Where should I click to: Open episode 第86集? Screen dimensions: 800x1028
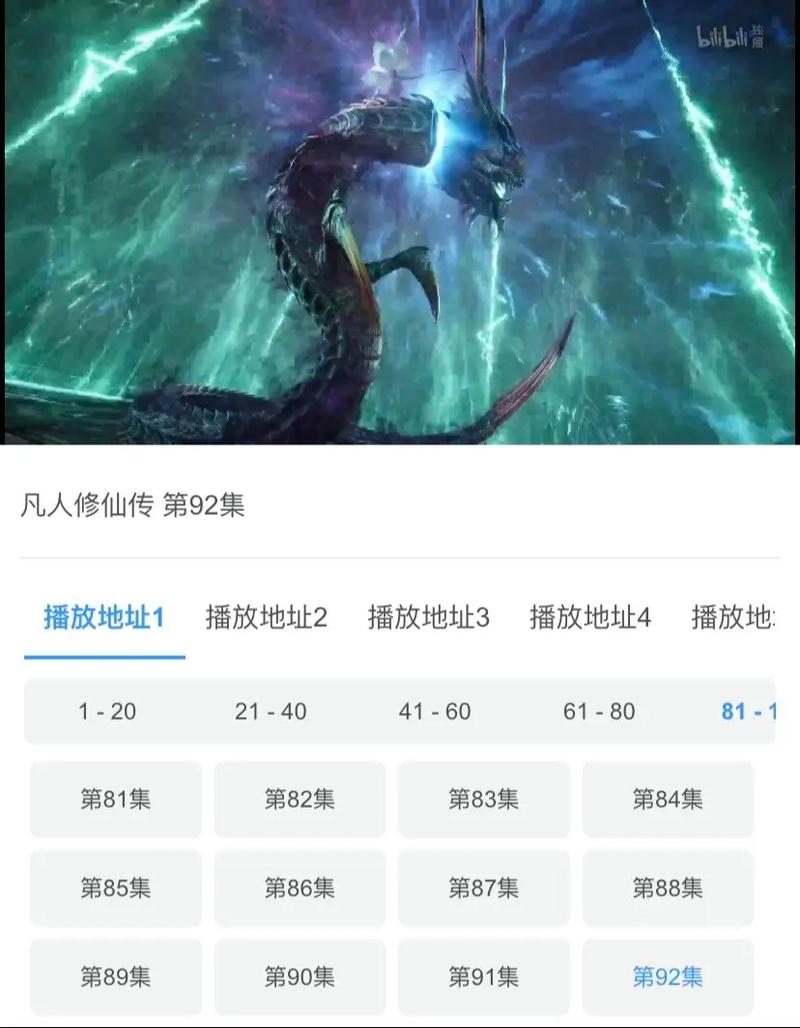300,887
